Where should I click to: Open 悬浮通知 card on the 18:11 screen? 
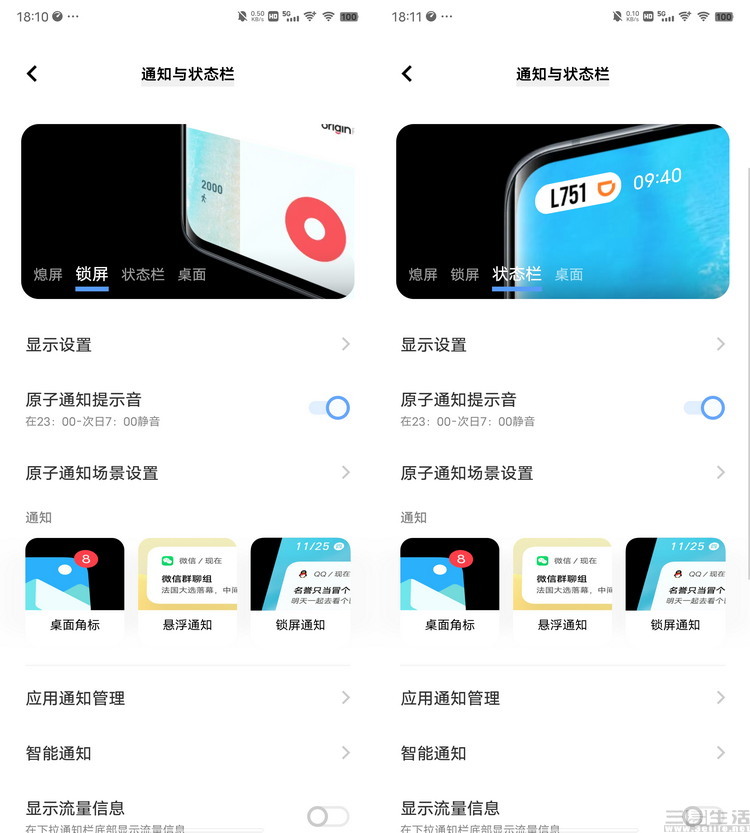point(562,587)
